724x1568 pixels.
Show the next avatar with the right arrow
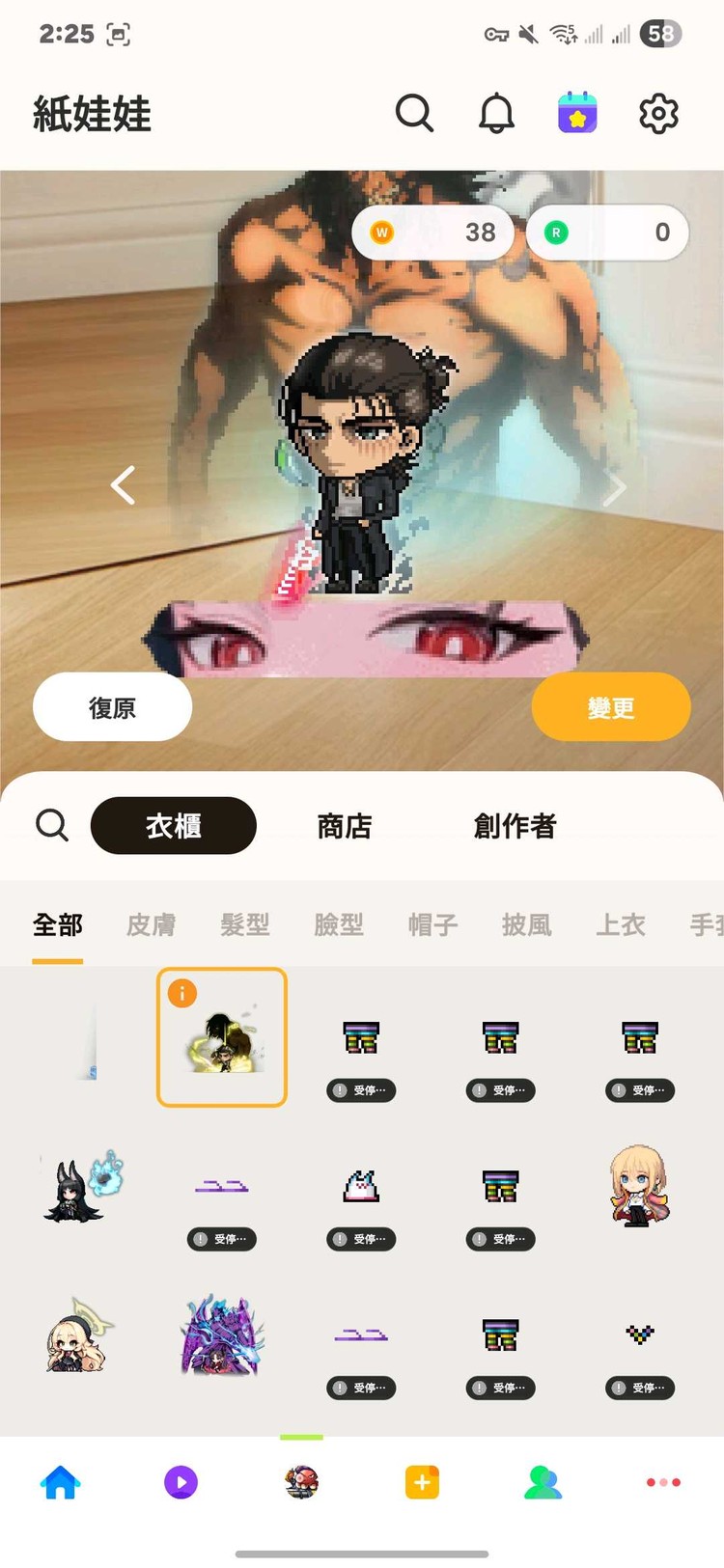point(614,489)
